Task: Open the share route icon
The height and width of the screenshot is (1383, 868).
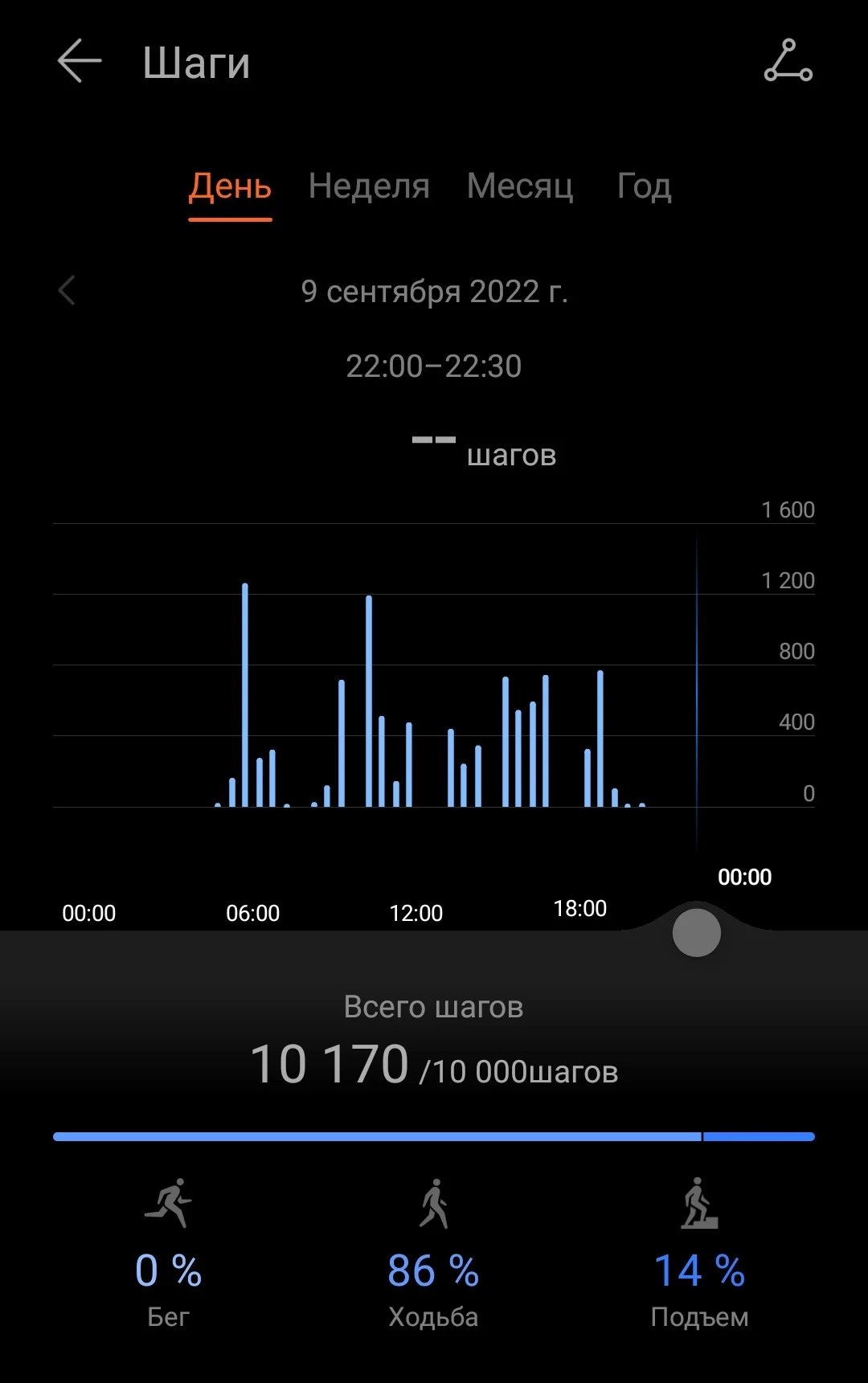Action: 788,61
